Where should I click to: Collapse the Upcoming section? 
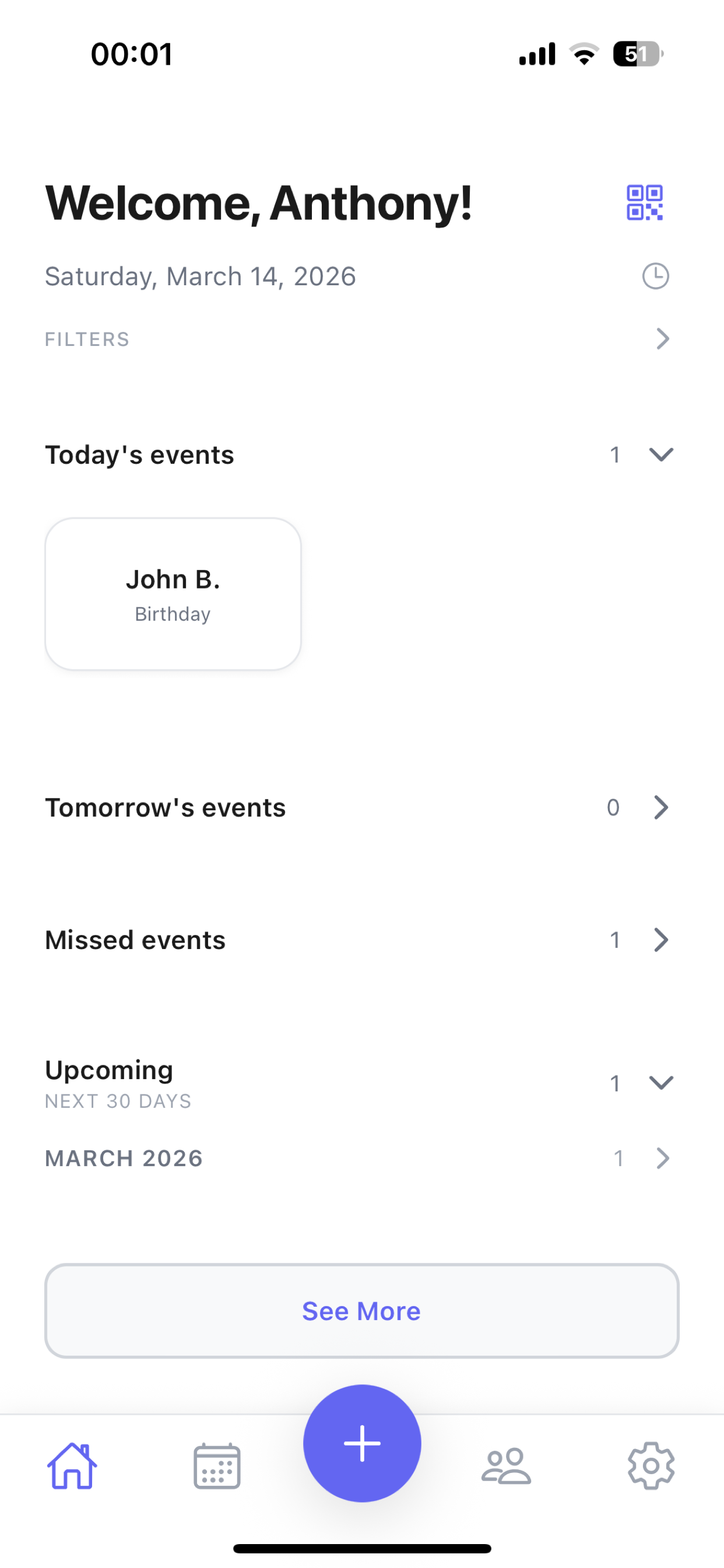[660, 1083]
